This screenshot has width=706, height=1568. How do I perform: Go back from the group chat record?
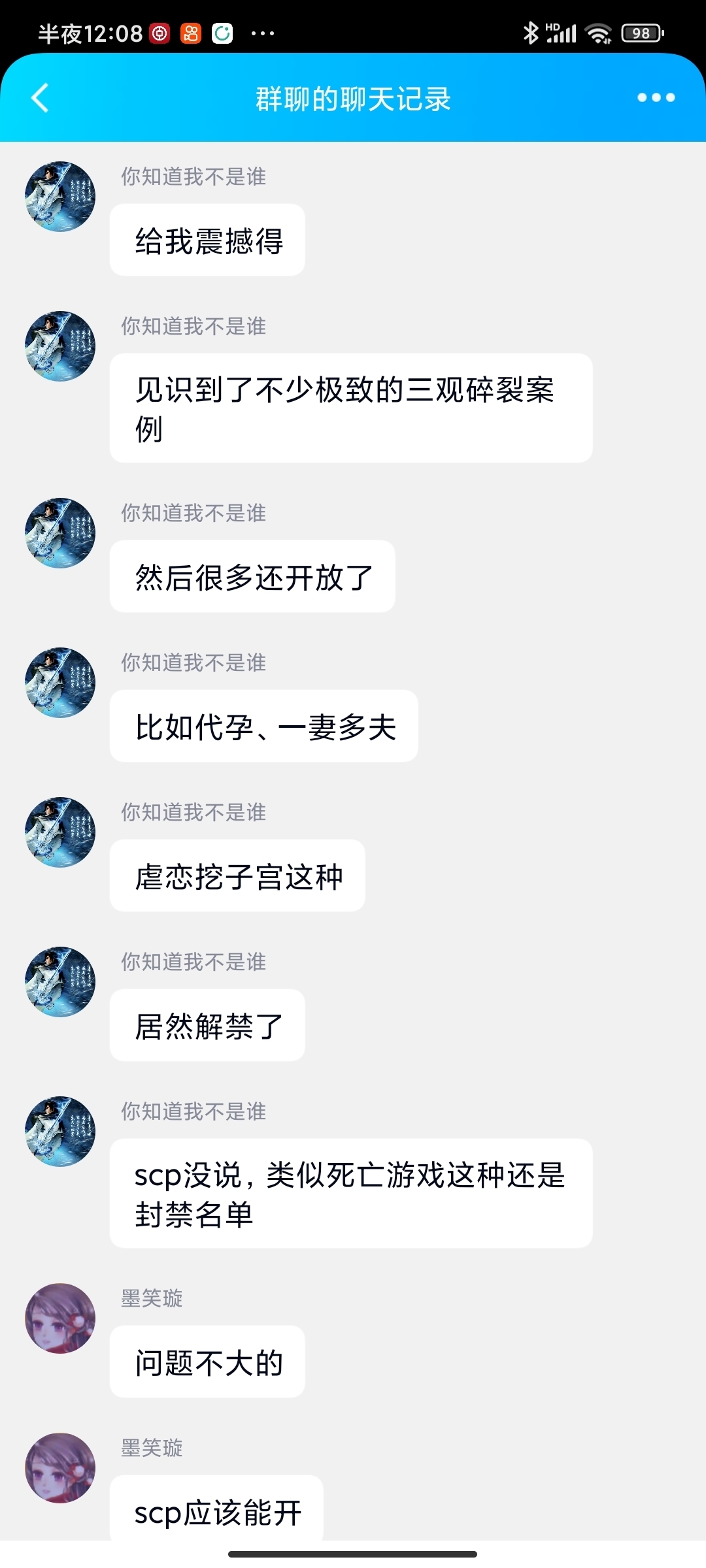41,98
